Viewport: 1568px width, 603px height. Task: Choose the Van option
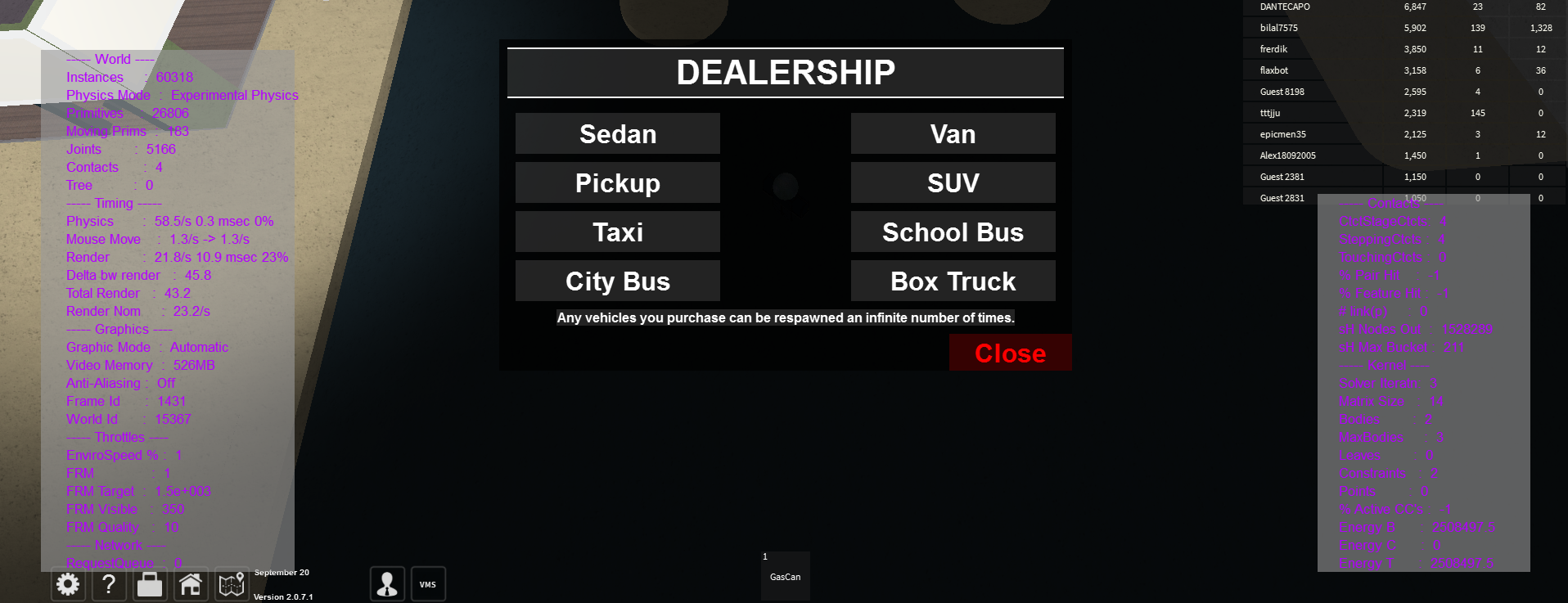point(953,133)
